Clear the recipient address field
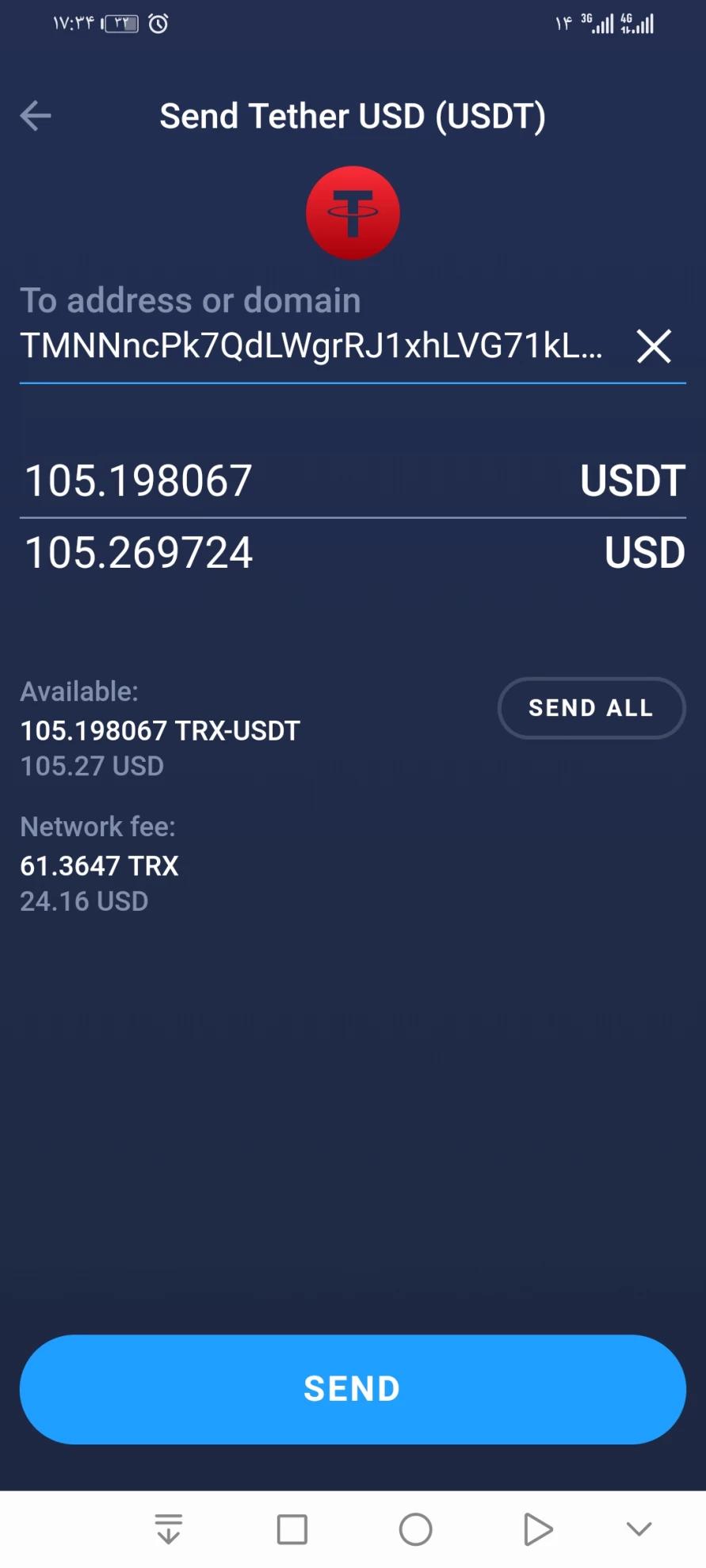The width and height of the screenshot is (706, 1568). 654,346
